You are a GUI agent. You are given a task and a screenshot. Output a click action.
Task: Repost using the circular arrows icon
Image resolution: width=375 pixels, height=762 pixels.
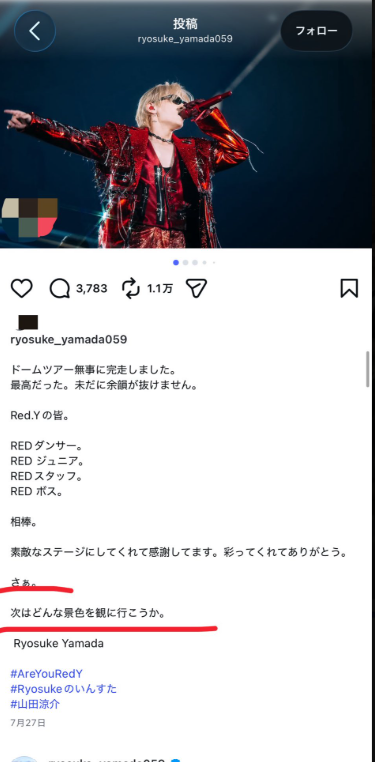[x=131, y=289]
